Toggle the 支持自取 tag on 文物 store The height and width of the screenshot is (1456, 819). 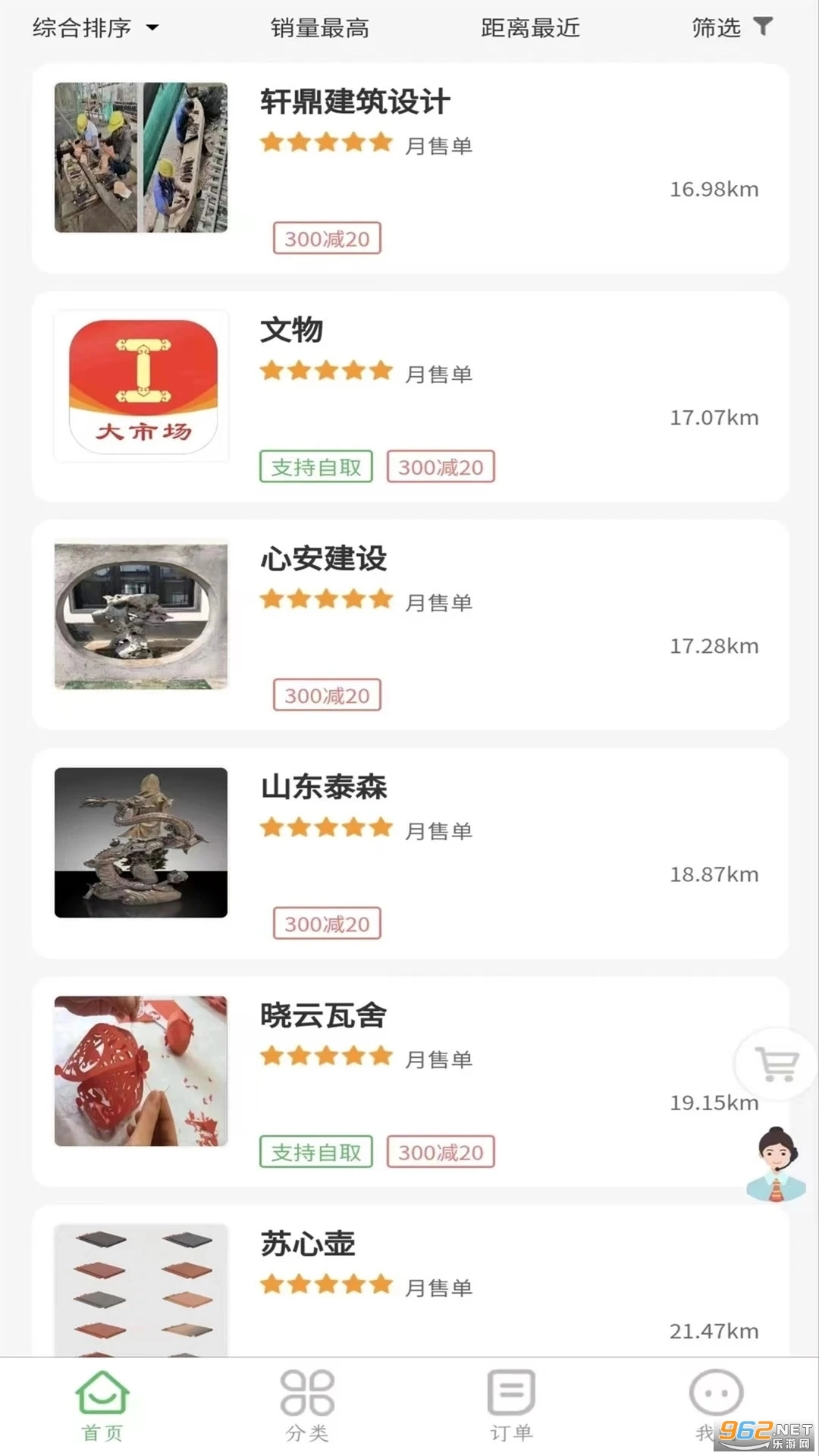tap(315, 467)
